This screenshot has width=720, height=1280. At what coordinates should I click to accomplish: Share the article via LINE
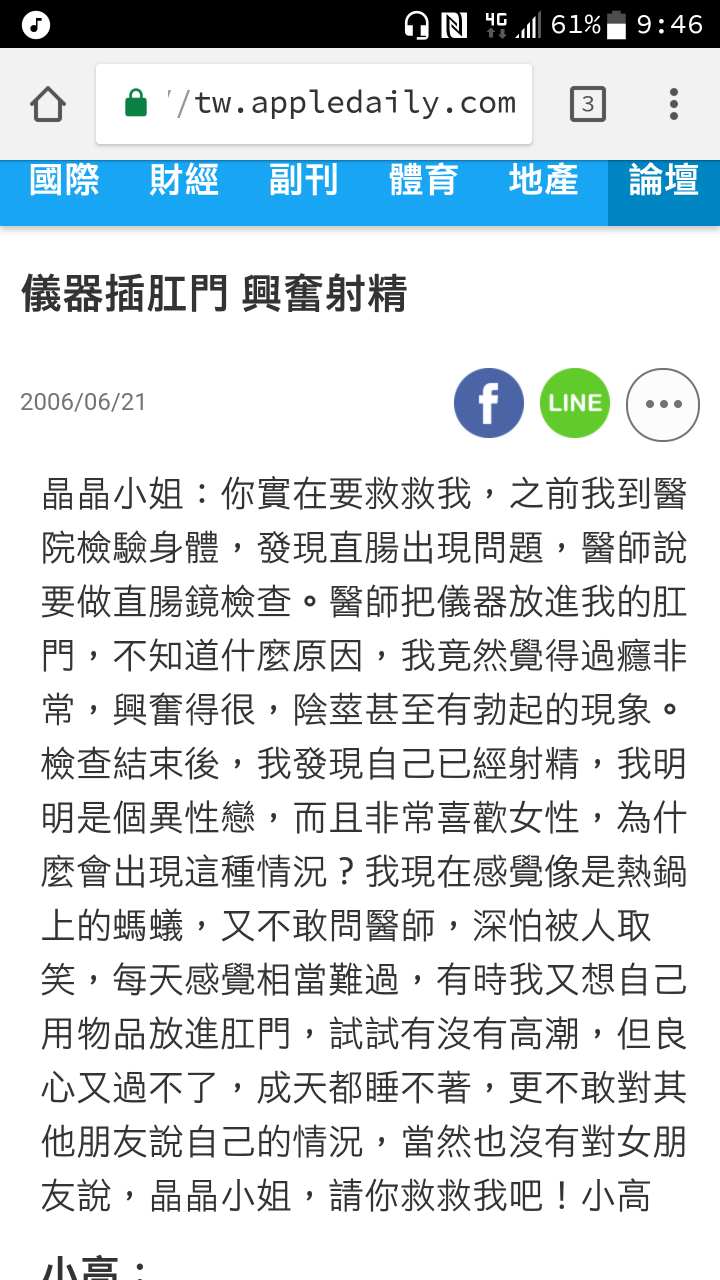click(x=575, y=403)
